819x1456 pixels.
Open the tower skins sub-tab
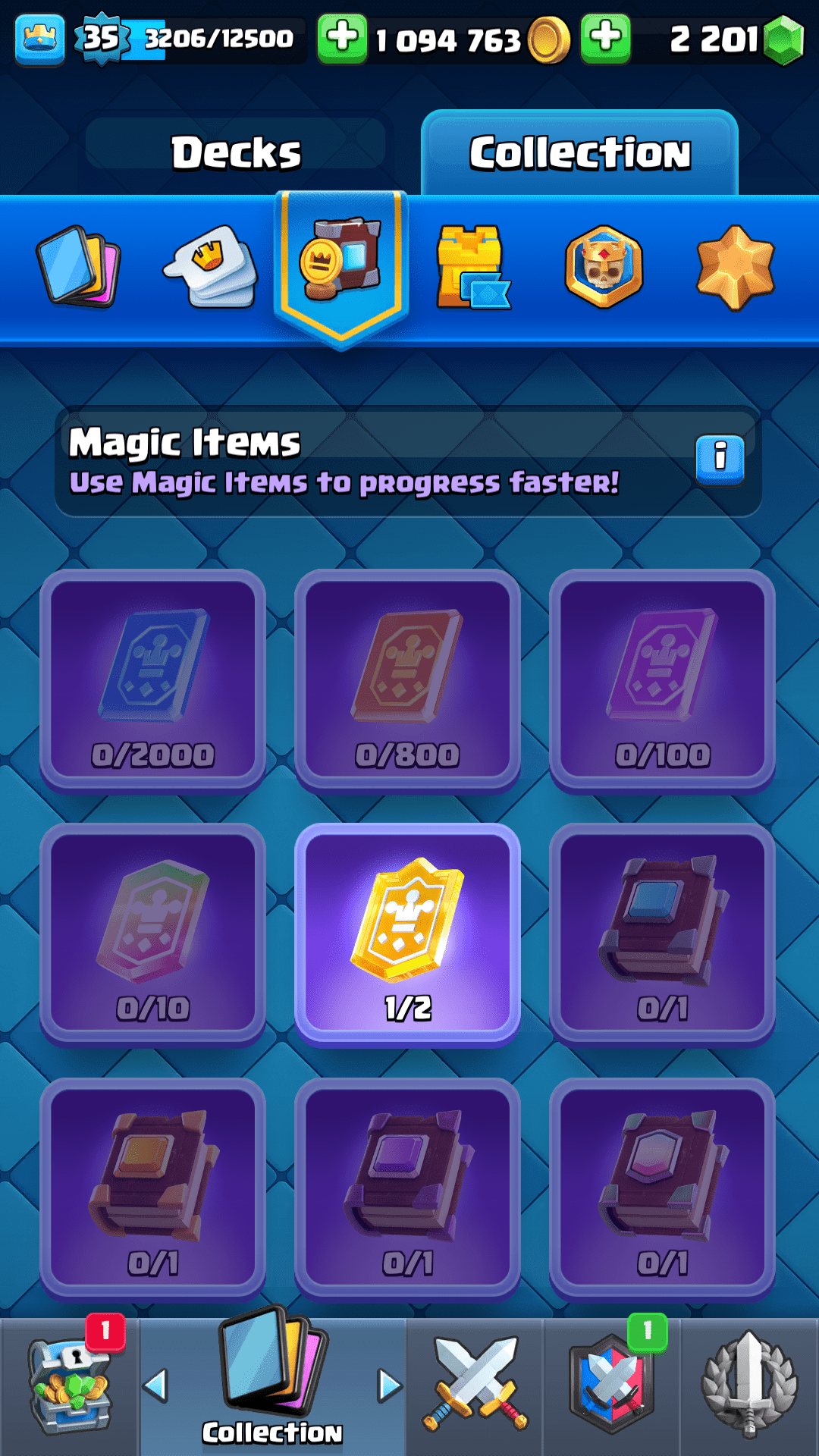click(472, 266)
